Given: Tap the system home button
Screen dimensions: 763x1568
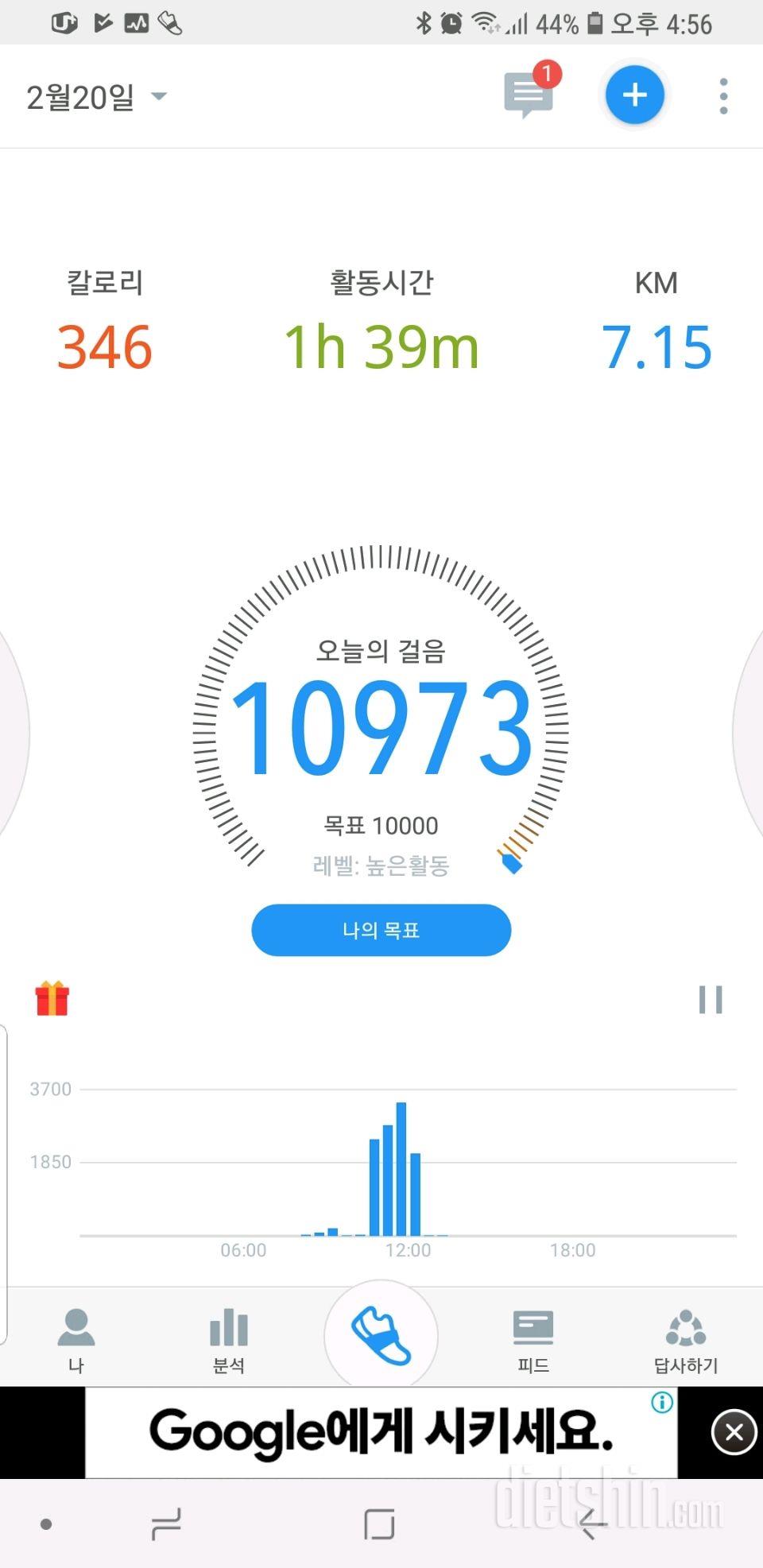Looking at the screenshot, I should click(x=379, y=1524).
